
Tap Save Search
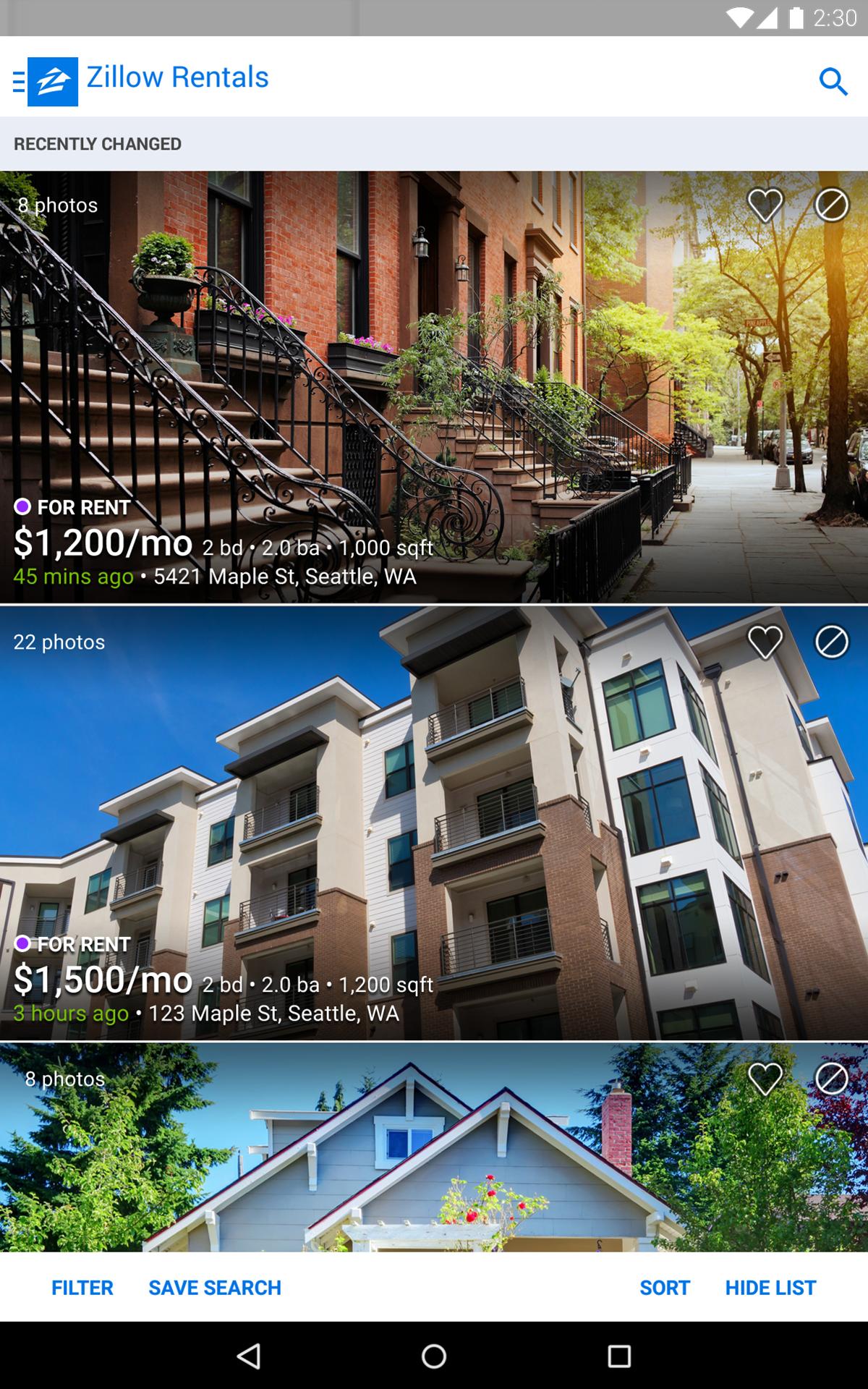click(x=215, y=1288)
